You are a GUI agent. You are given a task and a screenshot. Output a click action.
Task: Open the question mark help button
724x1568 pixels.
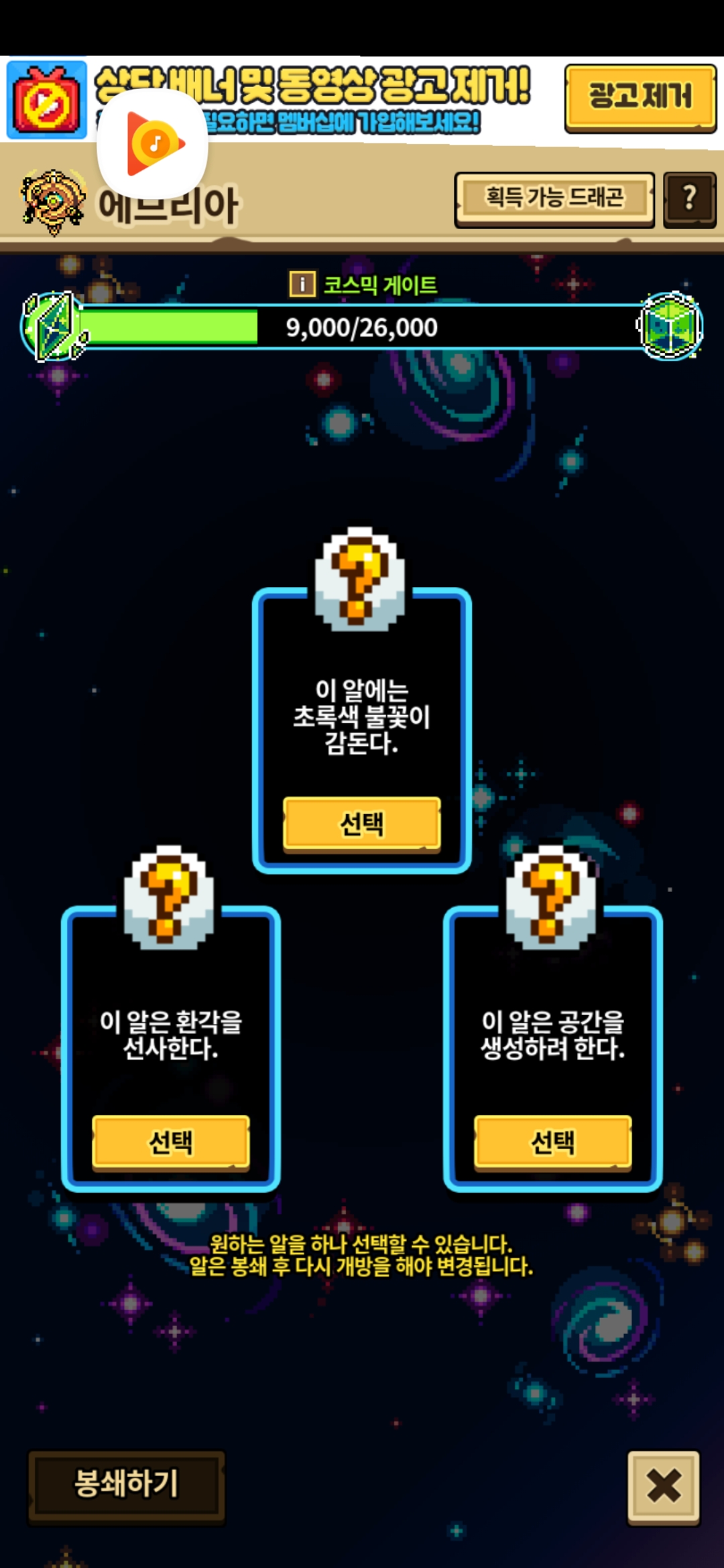(x=689, y=199)
